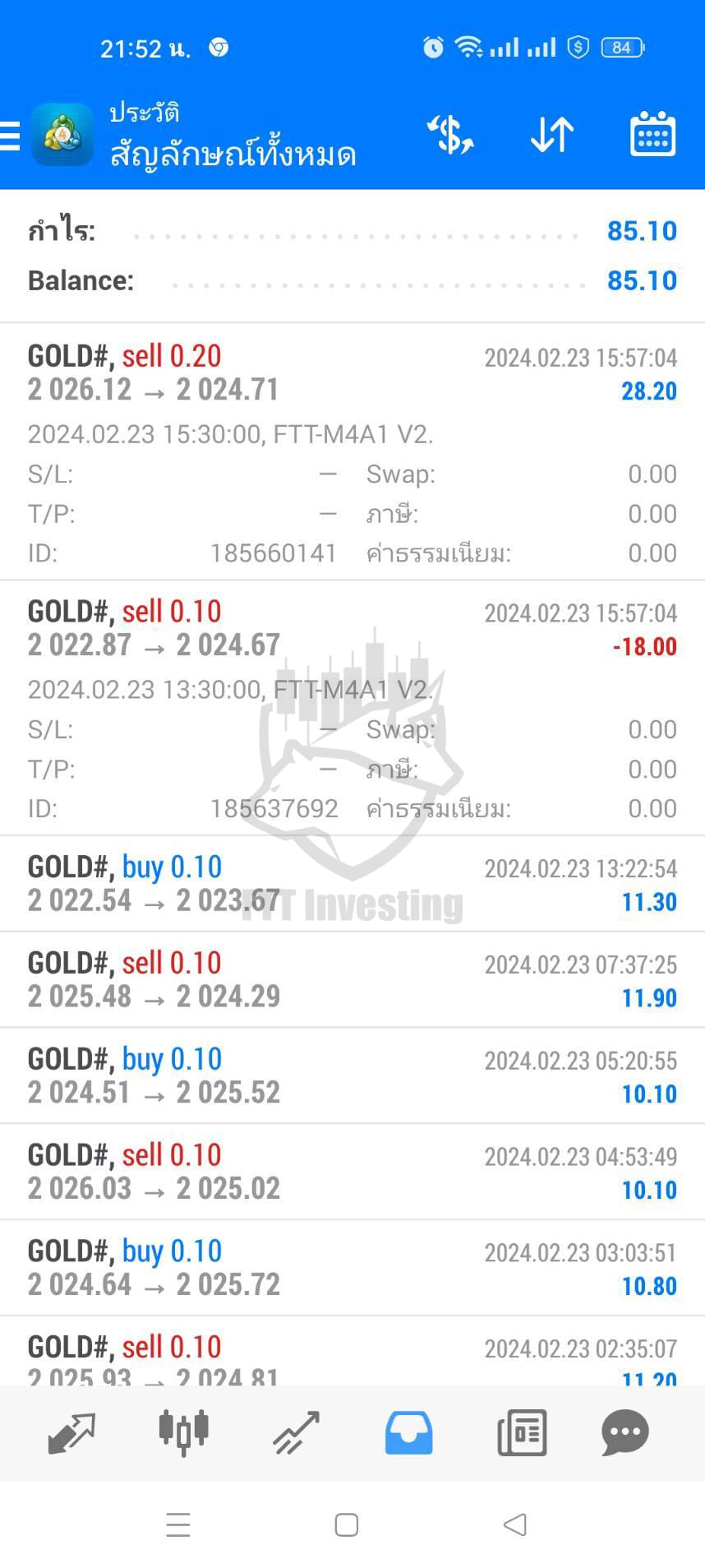Expand the buy trade closed at 03:03:51

(352, 1268)
